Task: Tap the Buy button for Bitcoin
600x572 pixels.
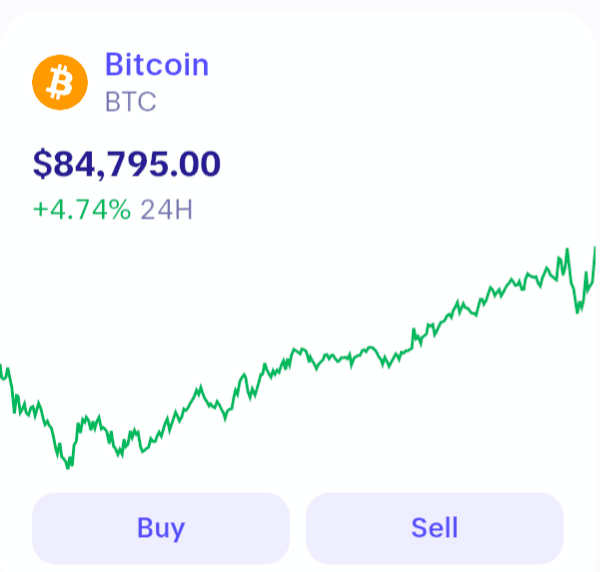Action: (x=161, y=527)
